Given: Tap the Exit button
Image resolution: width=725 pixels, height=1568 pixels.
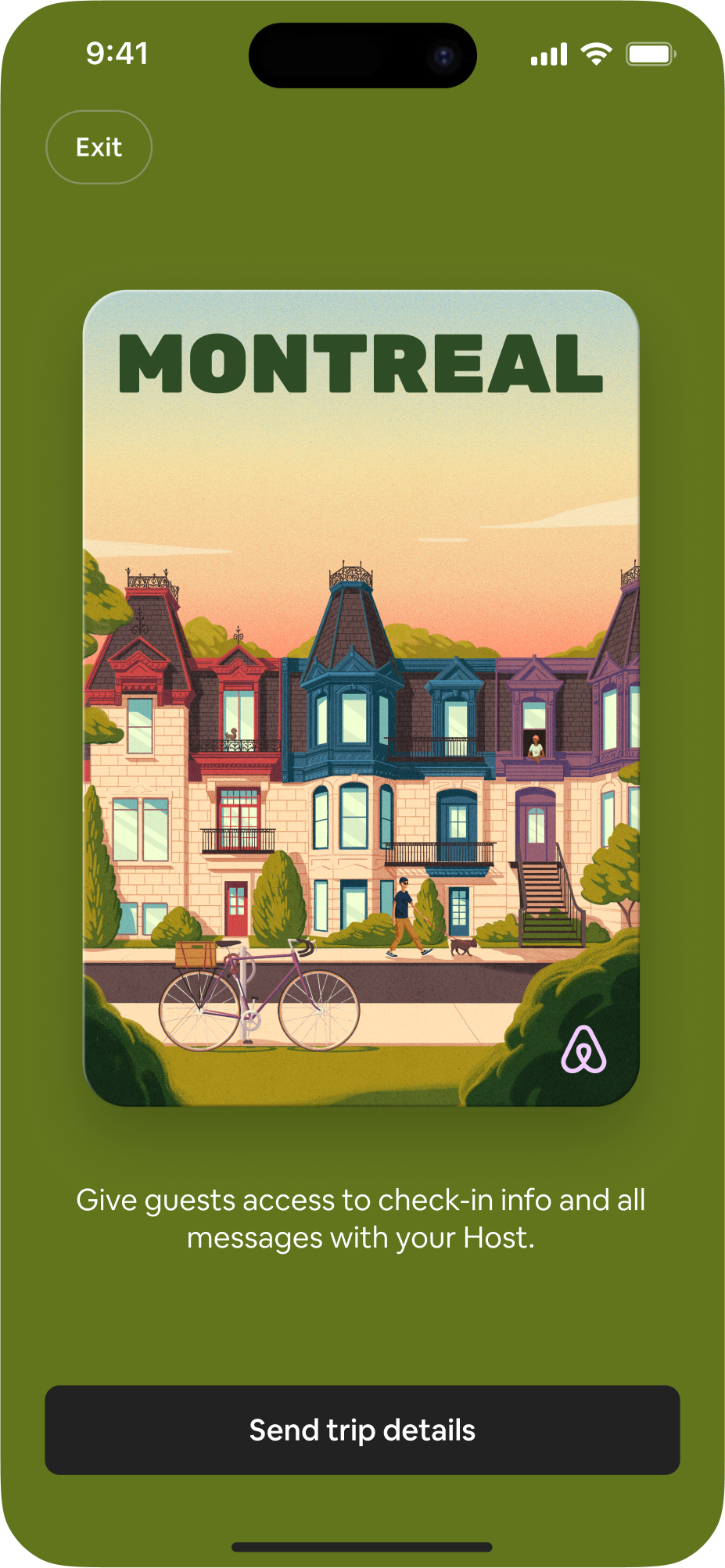Looking at the screenshot, I should [x=99, y=147].
